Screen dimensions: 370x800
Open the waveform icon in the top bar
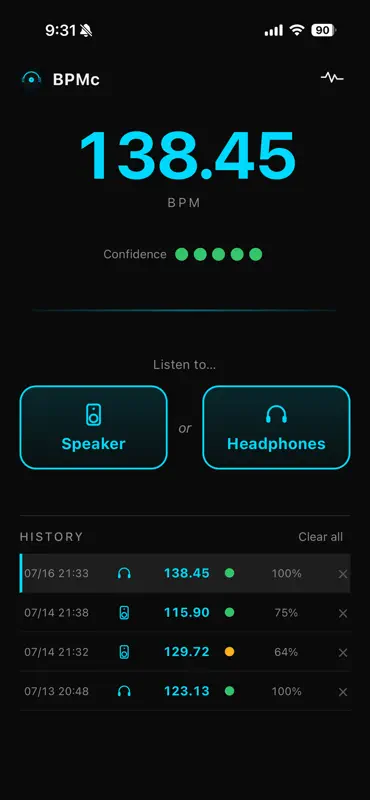[x=332, y=78]
